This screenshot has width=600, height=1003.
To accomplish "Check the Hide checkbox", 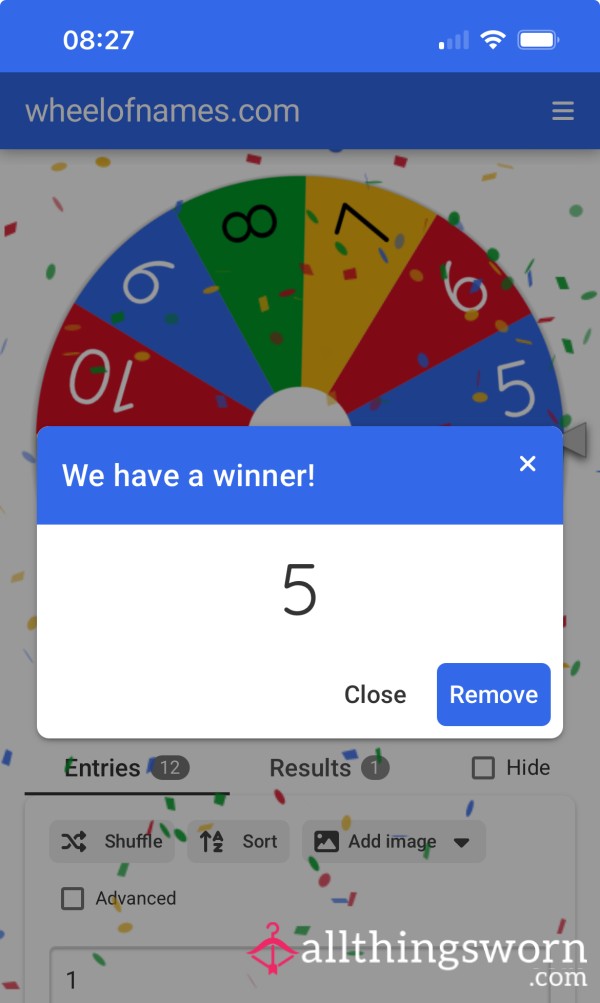I will (x=483, y=768).
